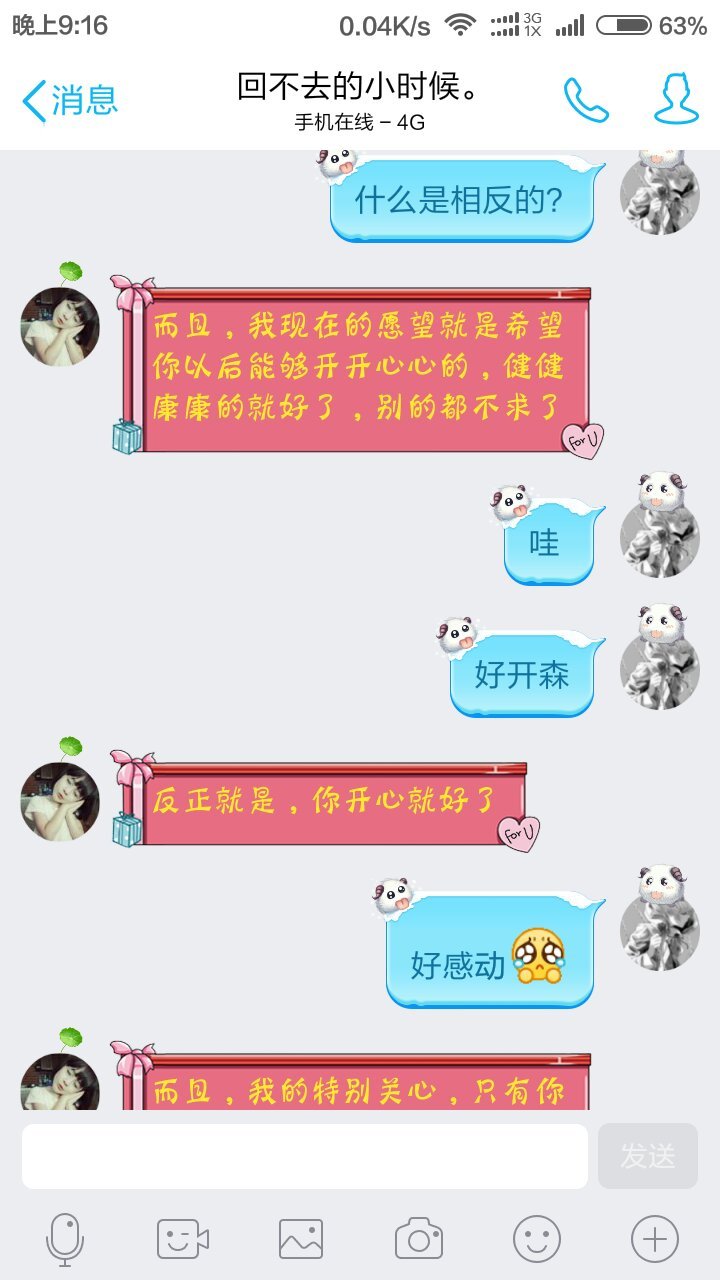Tap the 发送 send button

[x=647, y=1156]
